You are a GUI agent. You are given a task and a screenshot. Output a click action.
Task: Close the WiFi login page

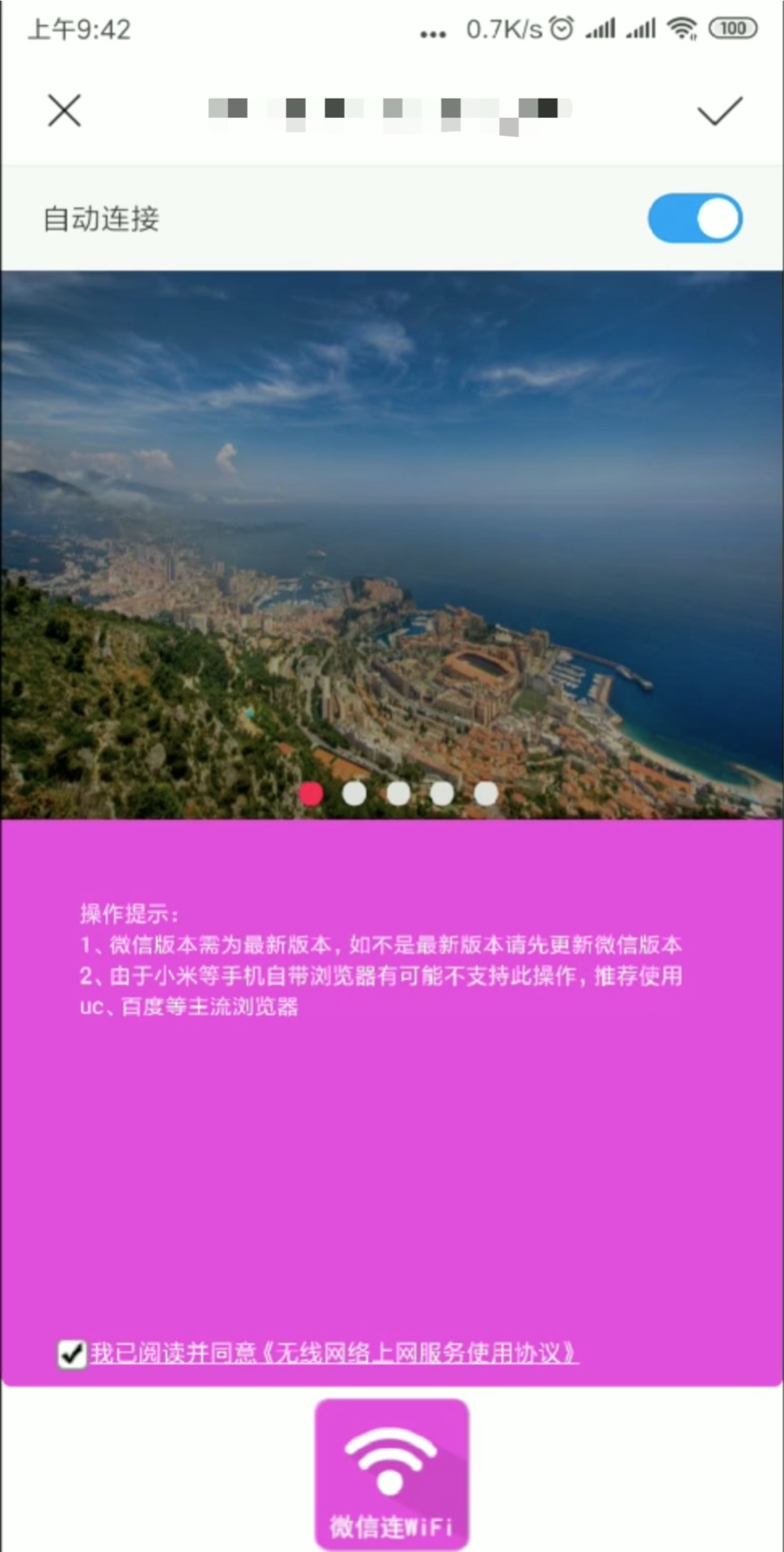(64, 111)
